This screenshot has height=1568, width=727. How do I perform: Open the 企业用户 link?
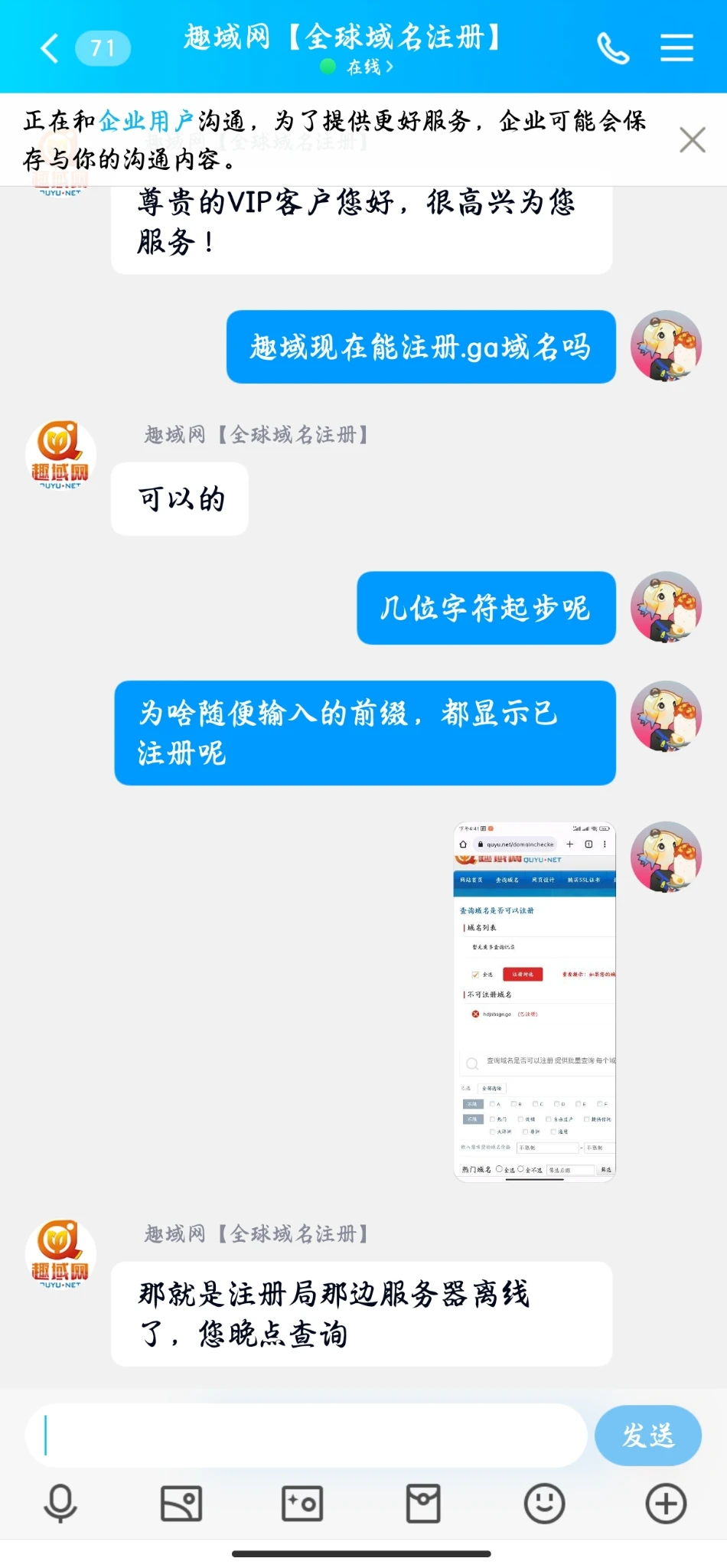145,121
